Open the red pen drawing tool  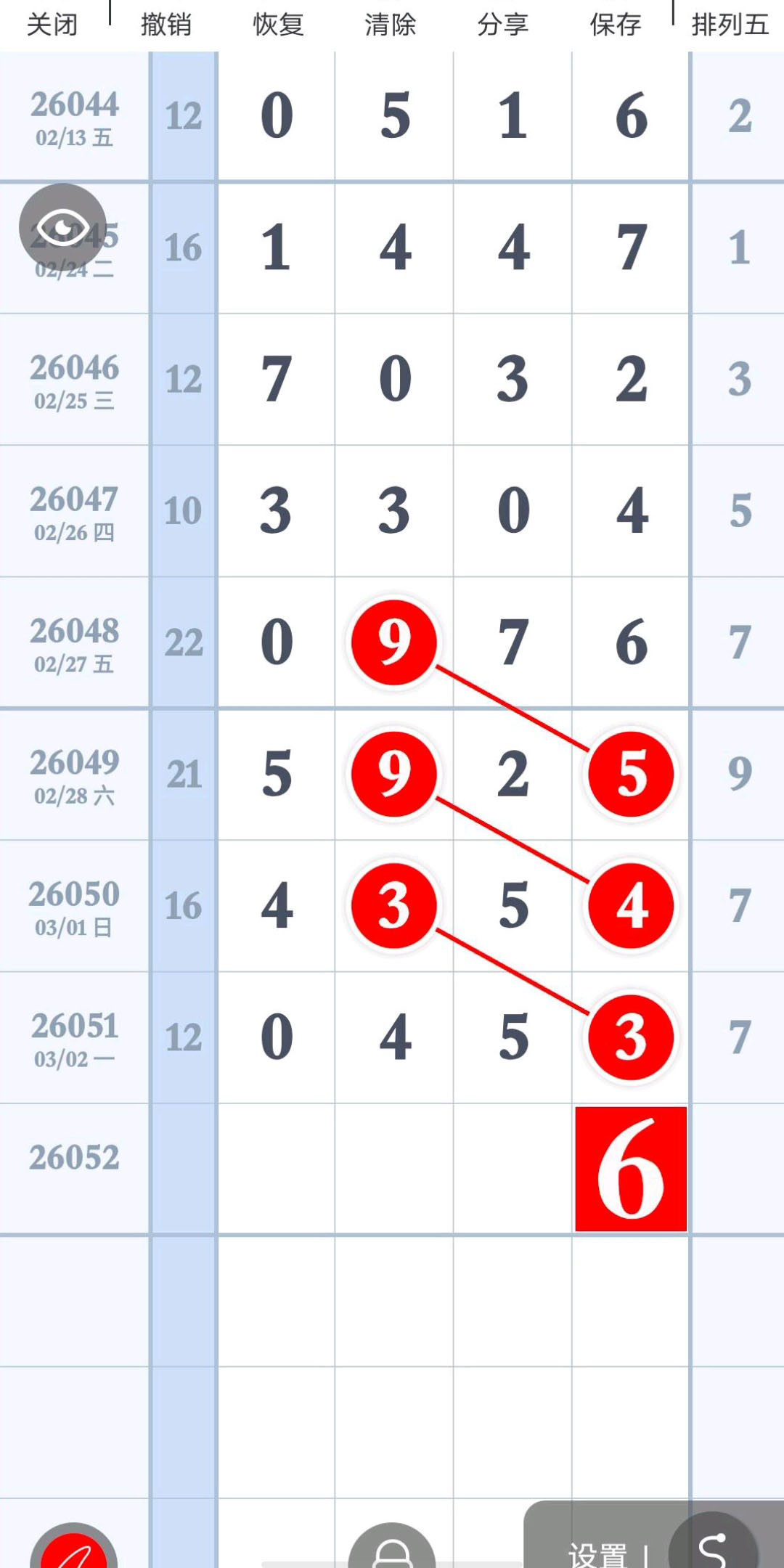point(73,1550)
